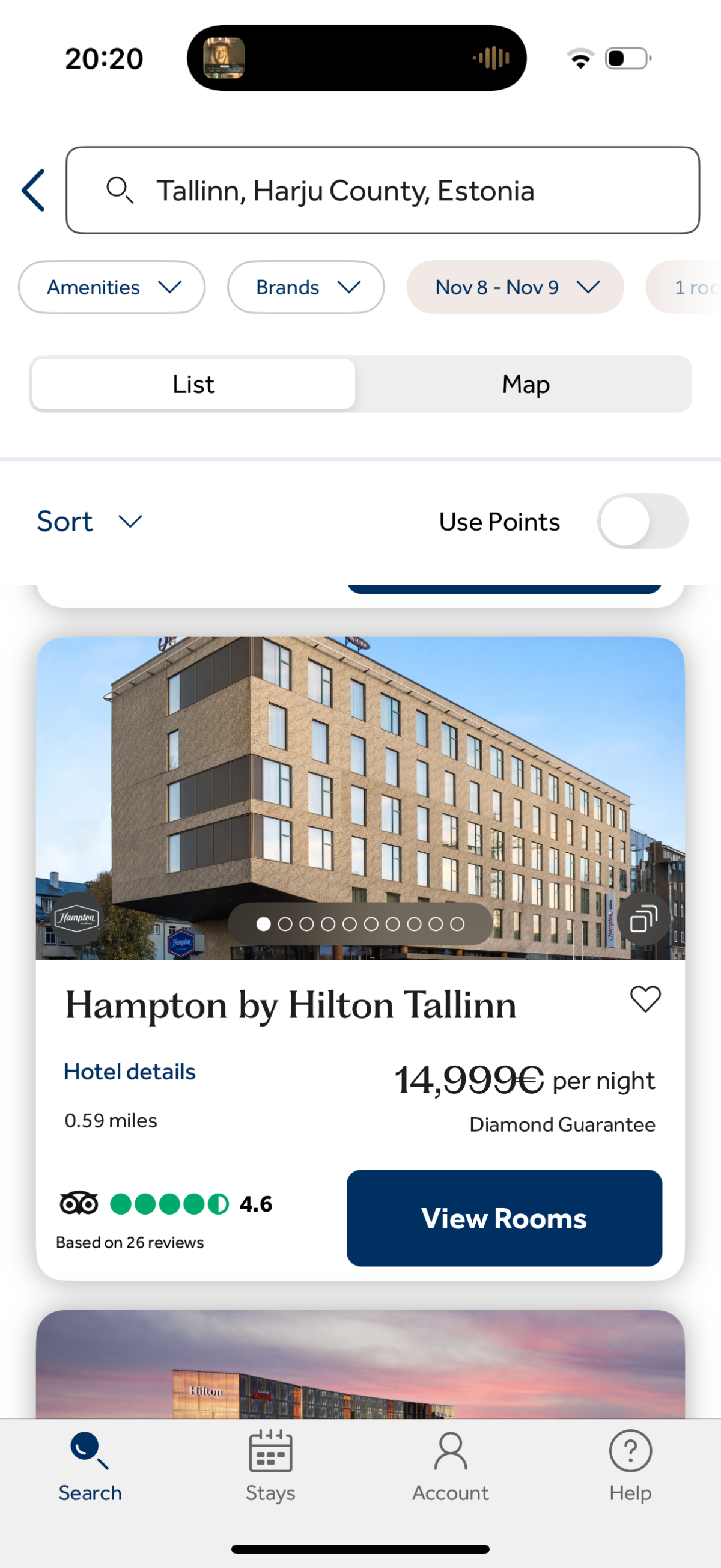Go to the Account tab
This screenshot has width=721, height=1568.
[x=450, y=1466]
